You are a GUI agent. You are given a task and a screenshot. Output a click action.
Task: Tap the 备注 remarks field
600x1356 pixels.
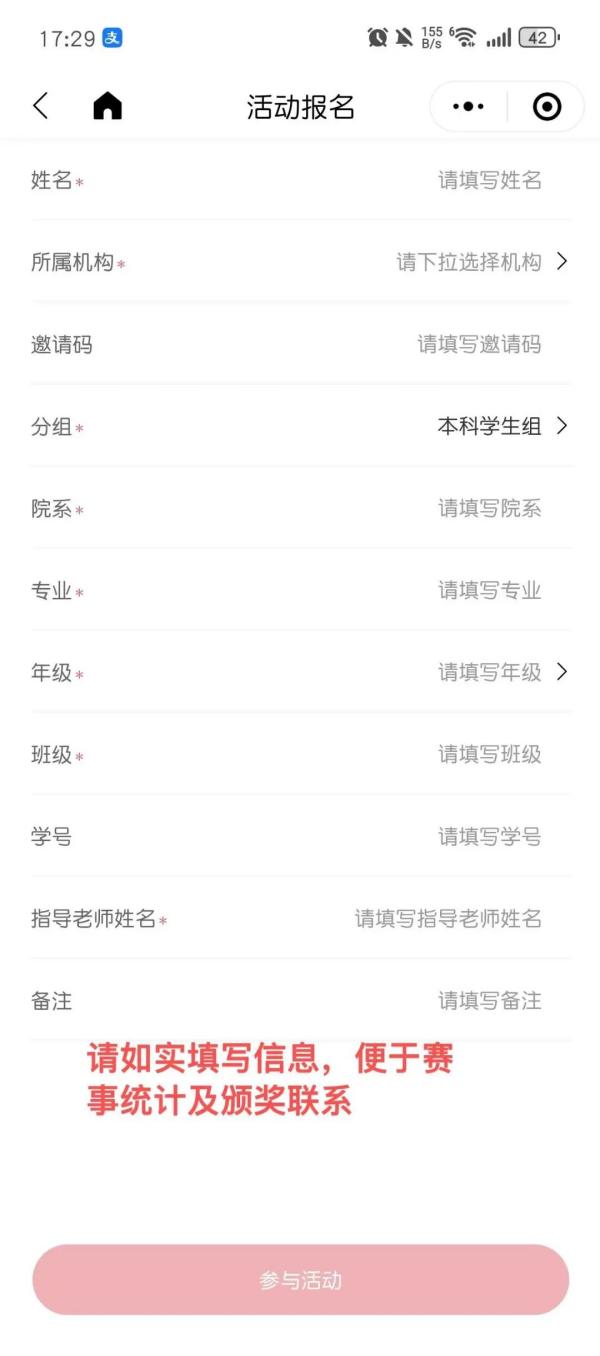coord(489,1000)
